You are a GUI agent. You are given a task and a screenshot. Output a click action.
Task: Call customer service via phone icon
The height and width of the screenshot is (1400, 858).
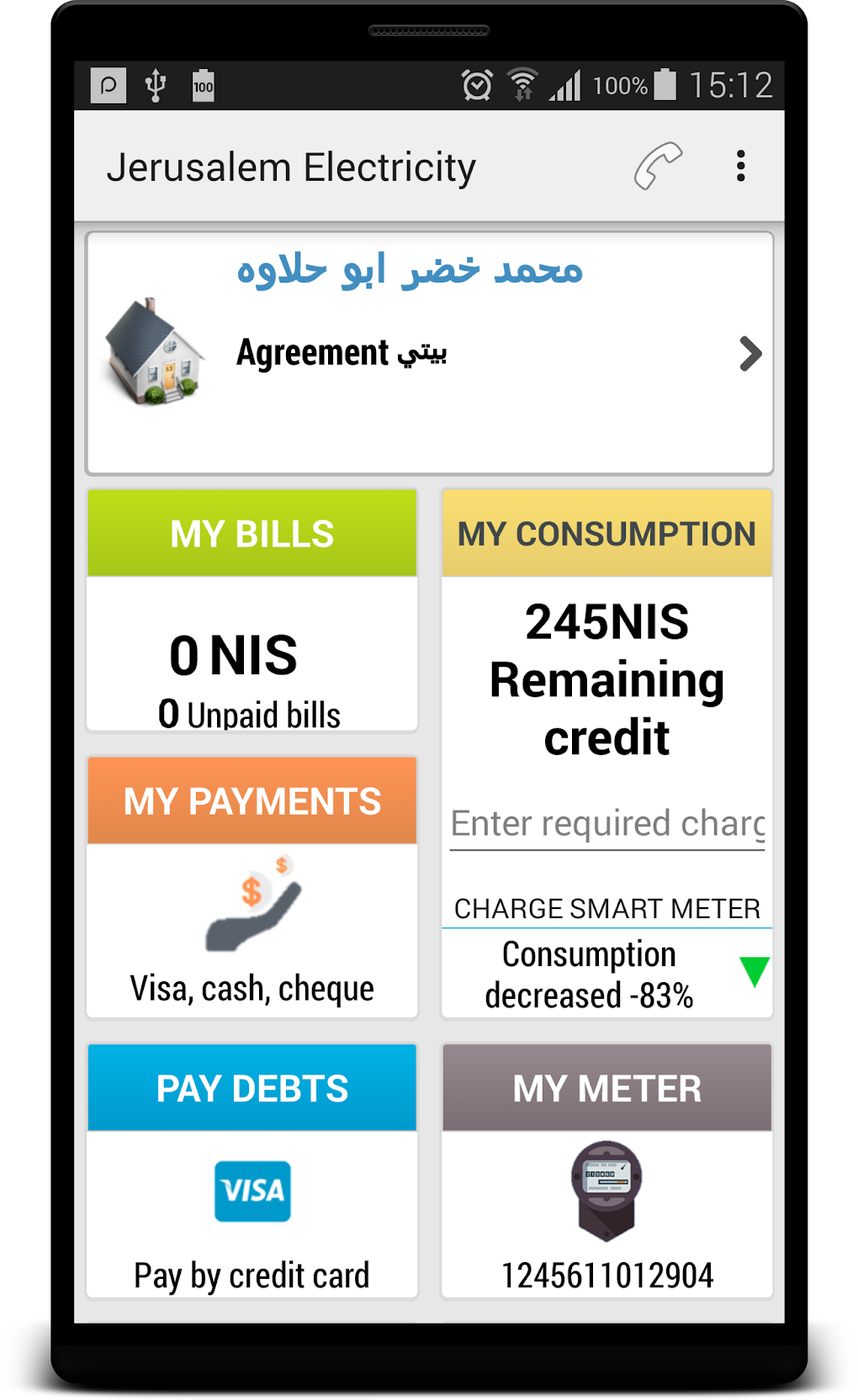657,166
